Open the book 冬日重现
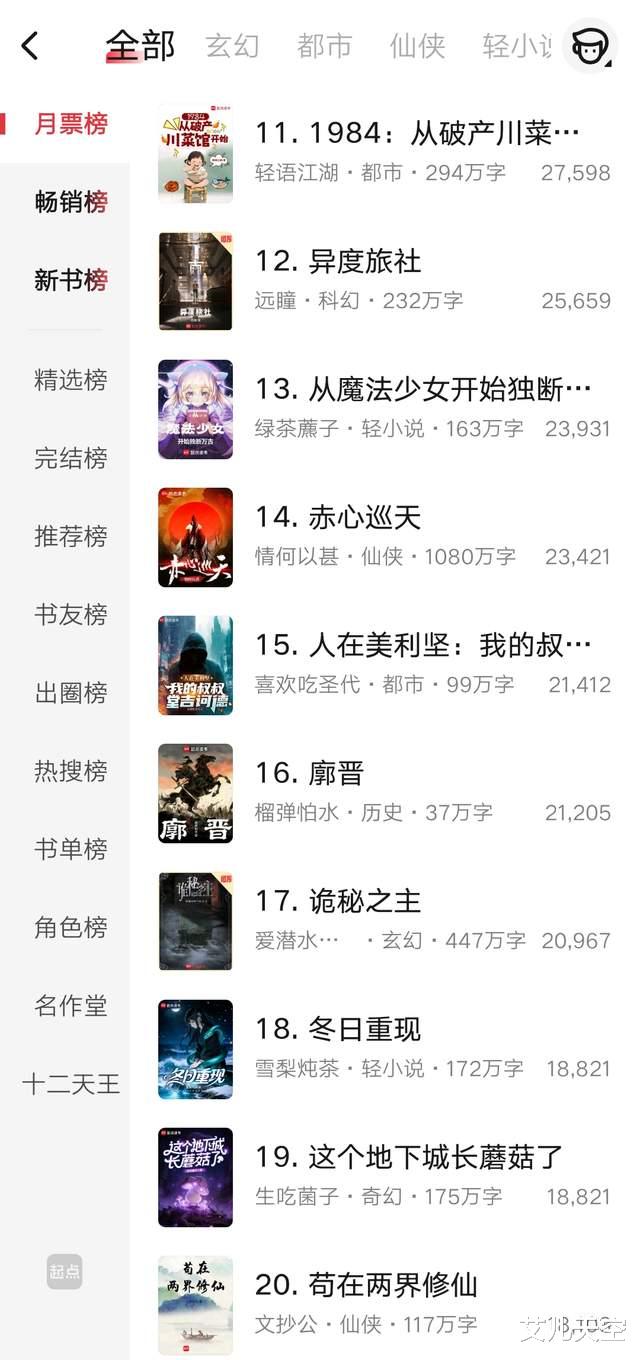Screen dimensions: 640x1360 click(365, 1030)
